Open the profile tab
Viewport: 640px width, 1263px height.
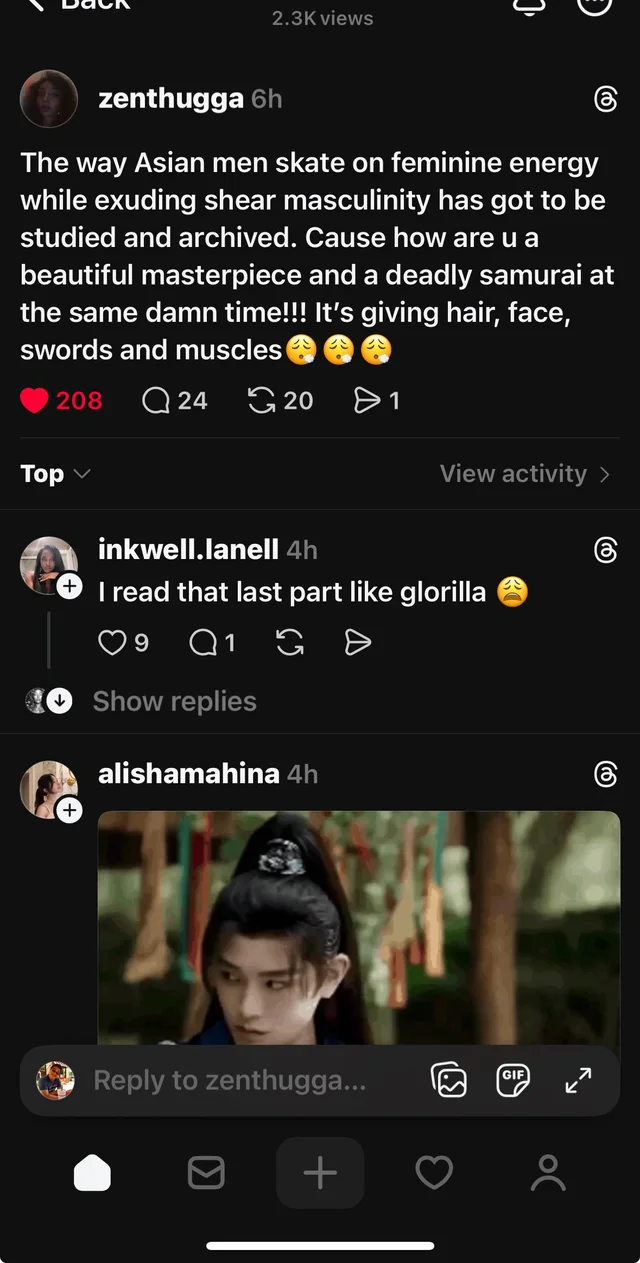pyautogui.click(x=548, y=1173)
